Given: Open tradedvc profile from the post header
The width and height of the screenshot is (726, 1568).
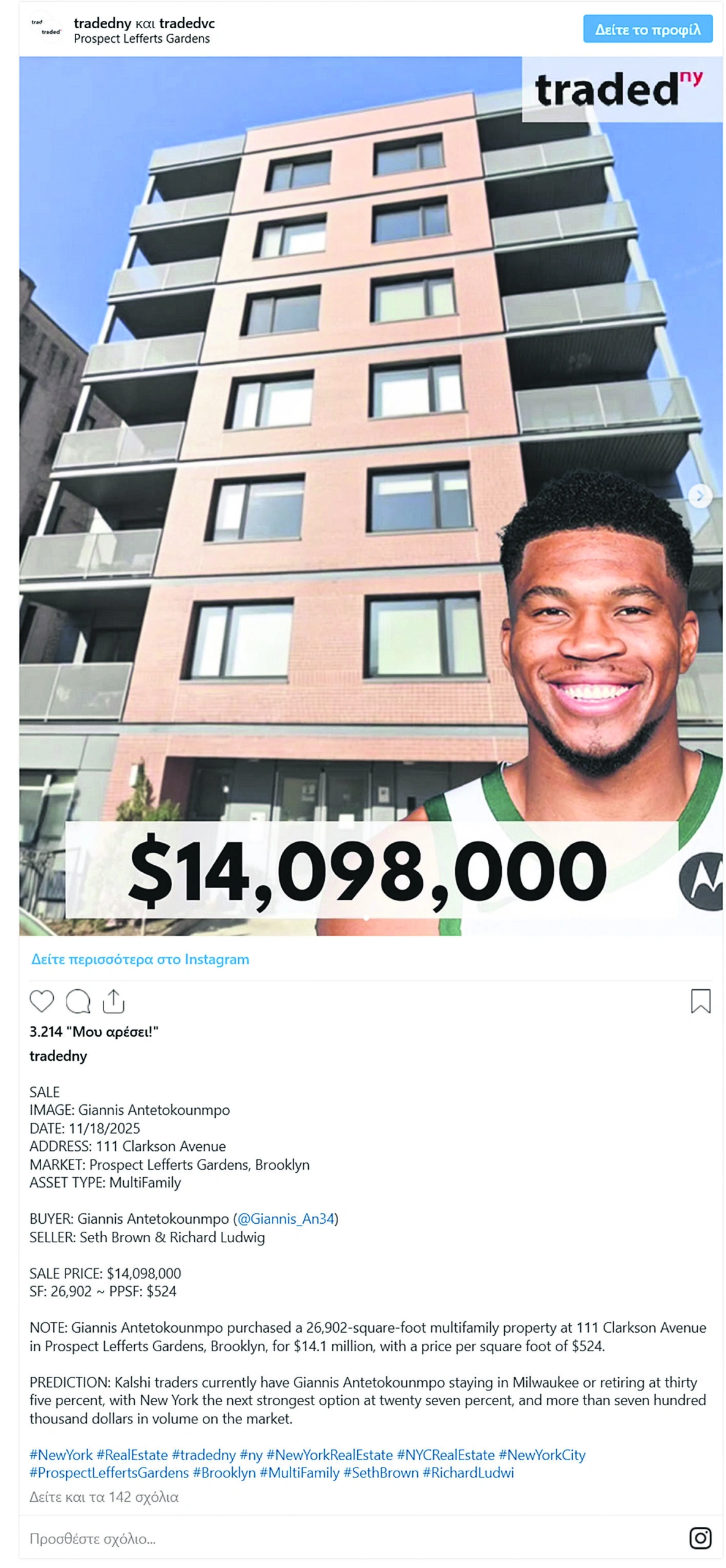Looking at the screenshot, I should 186,23.
